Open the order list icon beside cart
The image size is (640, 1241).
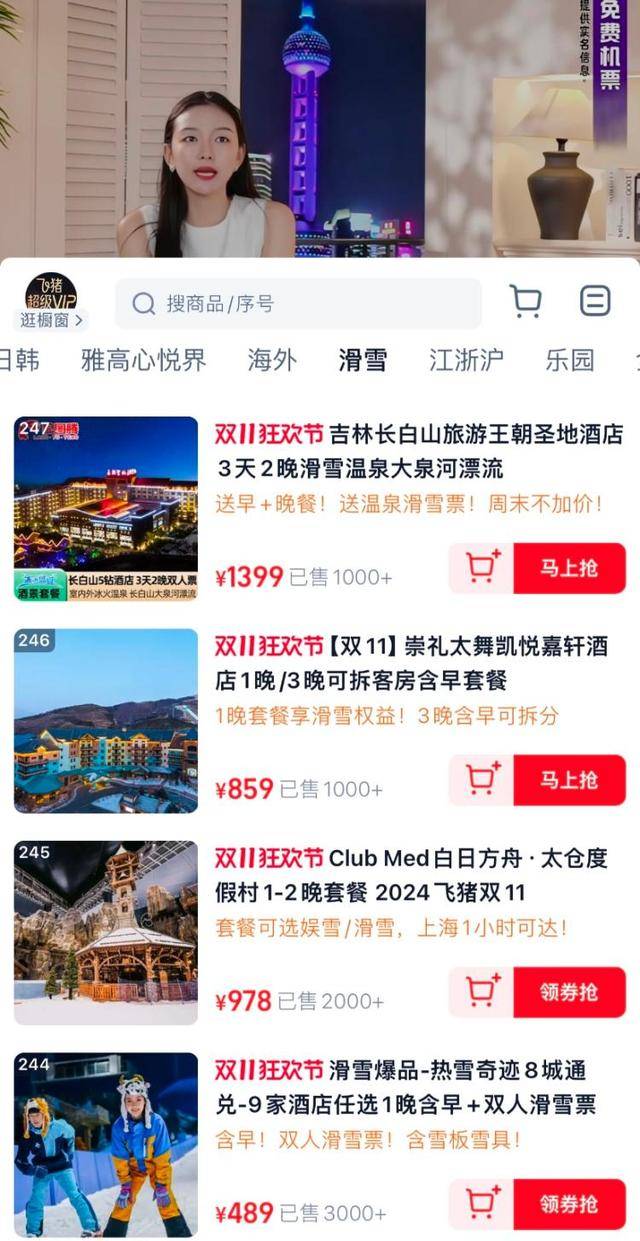click(x=595, y=301)
